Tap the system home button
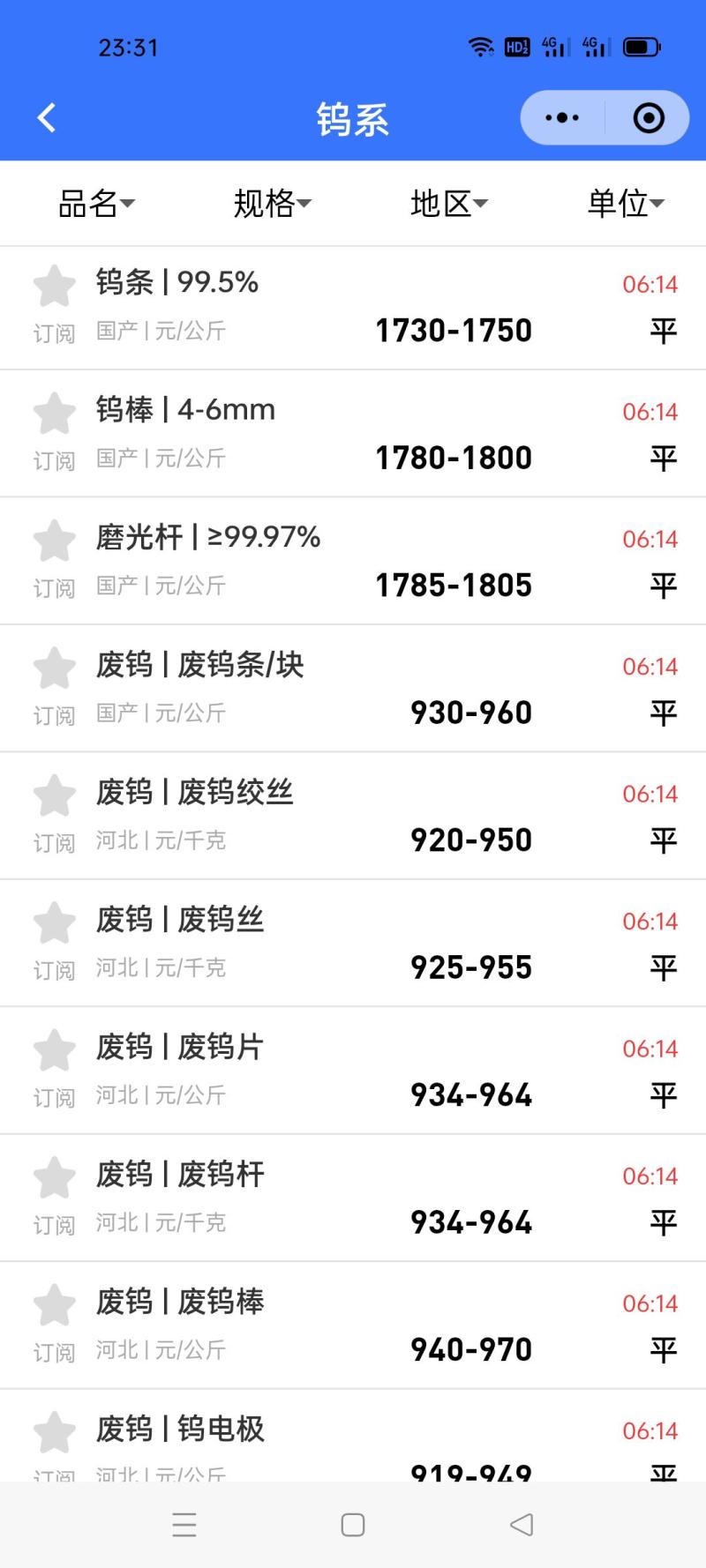This screenshot has height=1568, width=706. tap(353, 1525)
